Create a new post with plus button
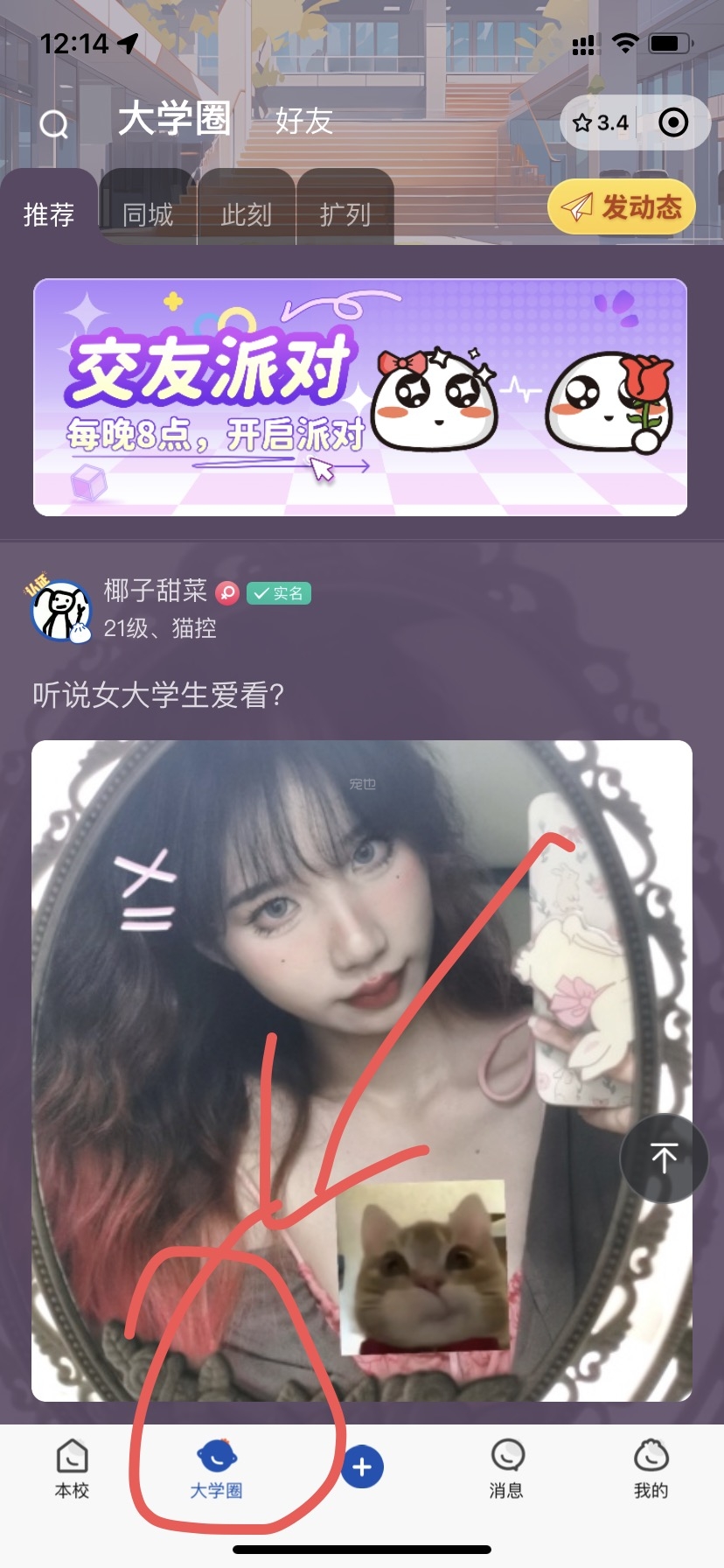 coord(362,1466)
